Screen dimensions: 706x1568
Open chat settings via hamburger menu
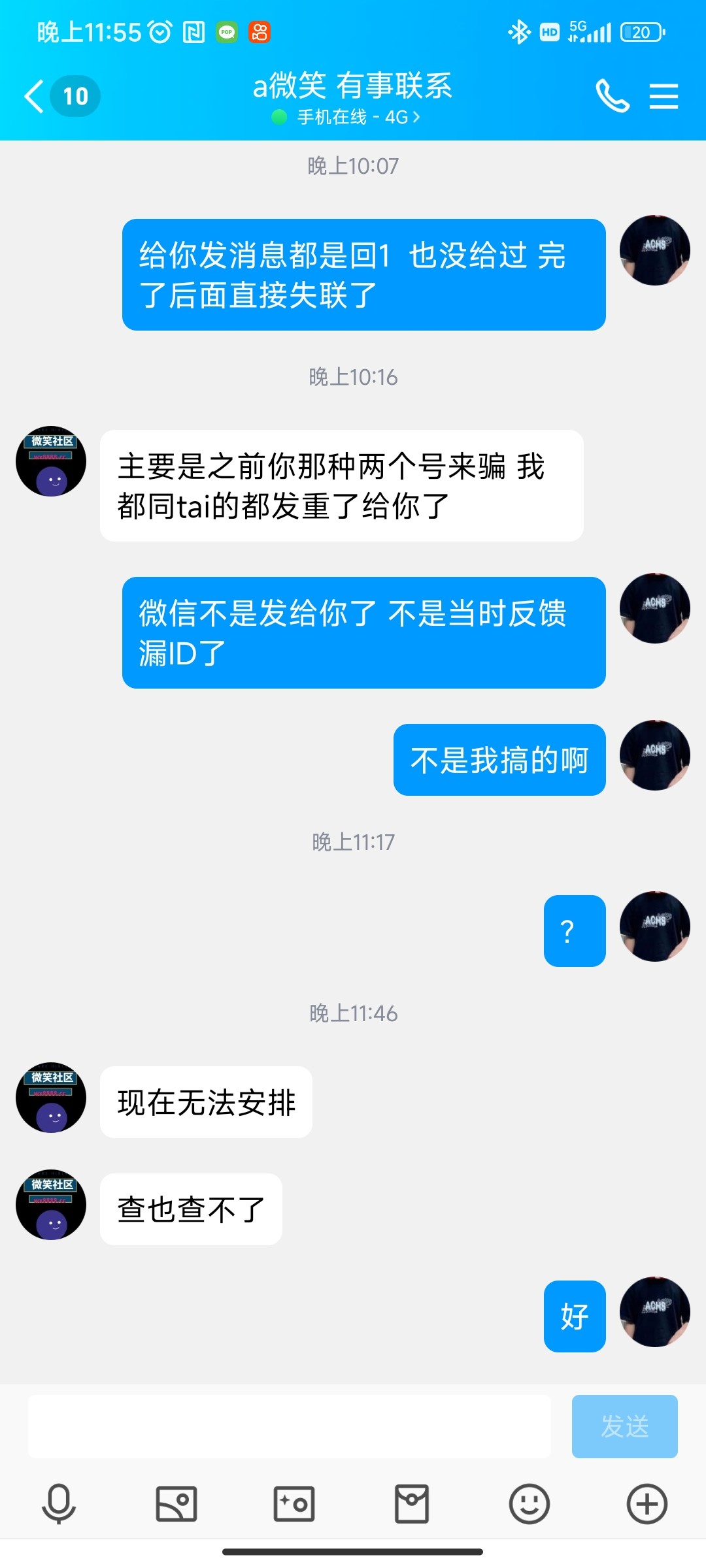[664, 96]
